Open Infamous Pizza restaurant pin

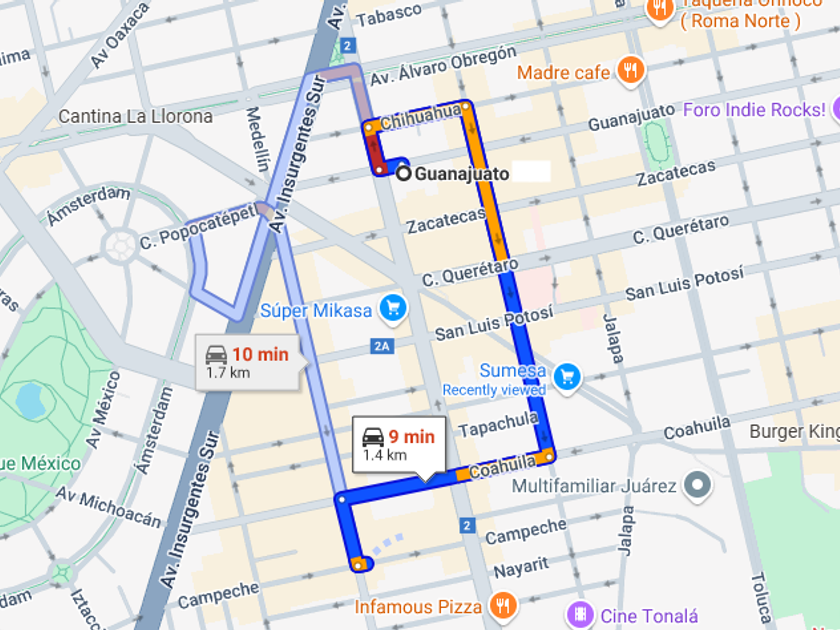(x=502, y=606)
